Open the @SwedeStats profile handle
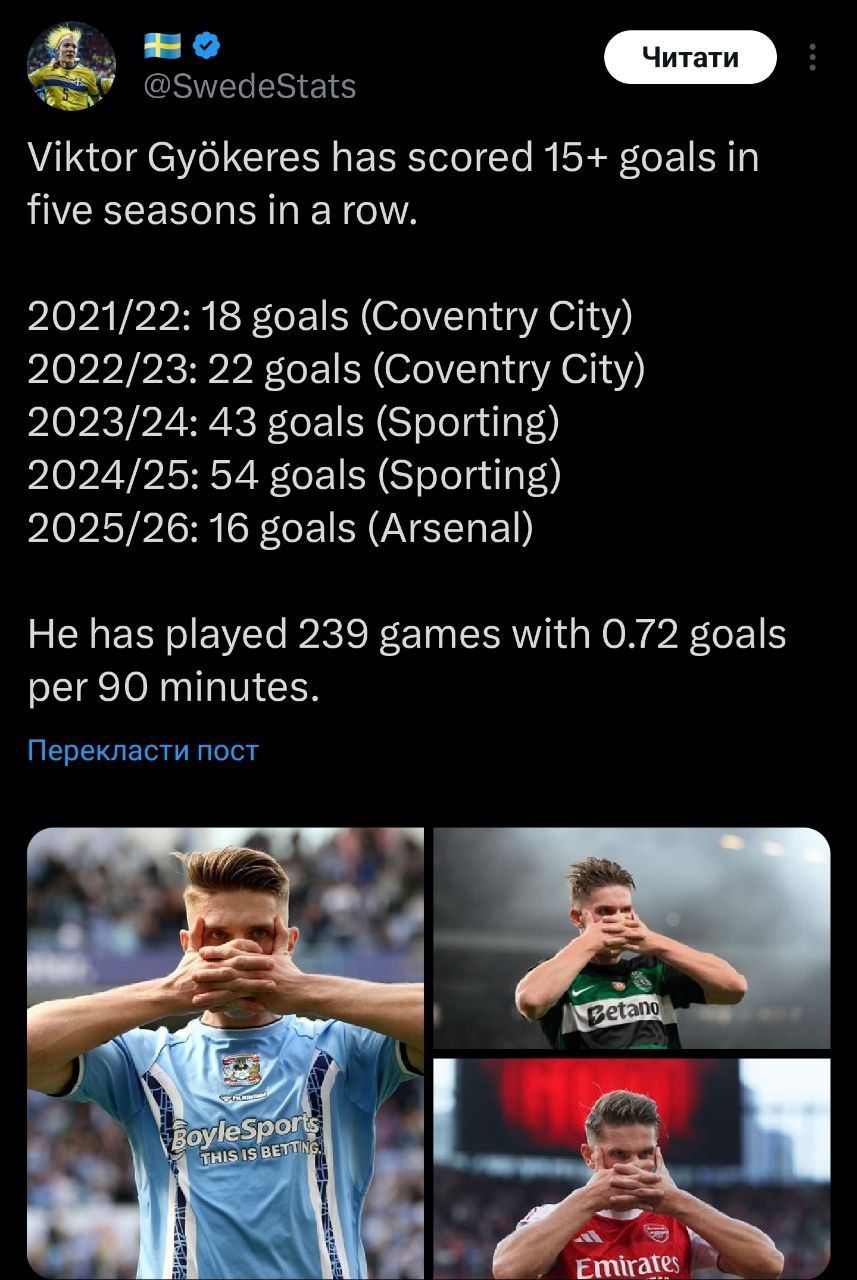The height and width of the screenshot is (1280, 857). point(250,87)
